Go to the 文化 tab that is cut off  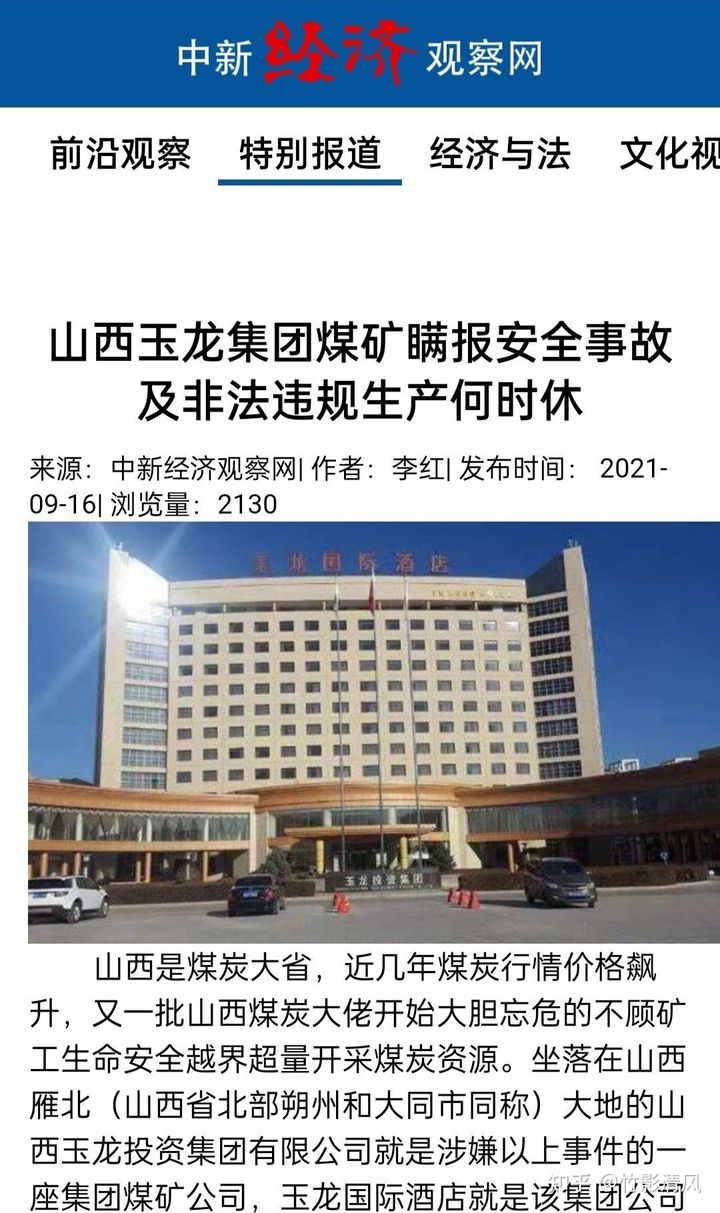668,154
